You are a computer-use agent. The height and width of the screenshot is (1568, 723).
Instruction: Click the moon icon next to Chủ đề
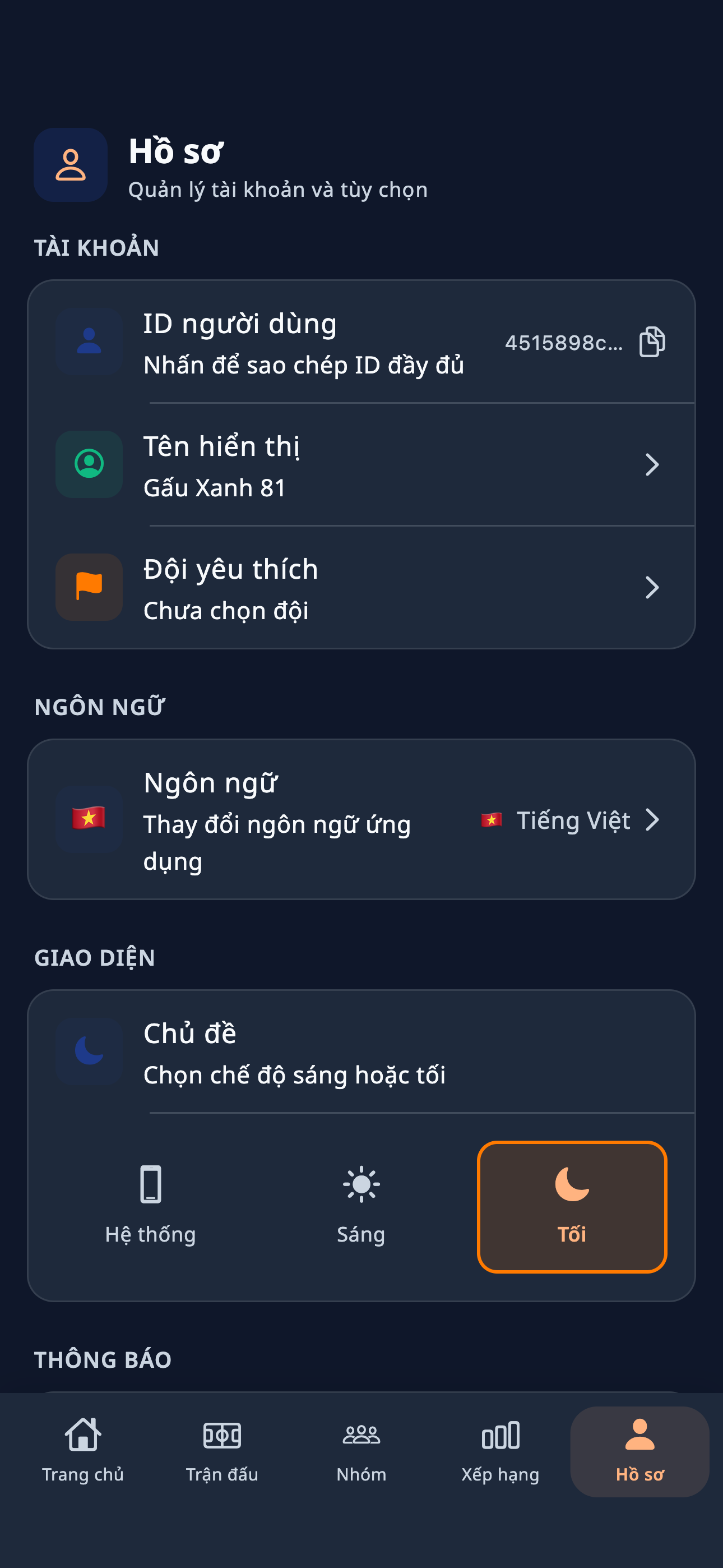click(x=89, y=1050)
